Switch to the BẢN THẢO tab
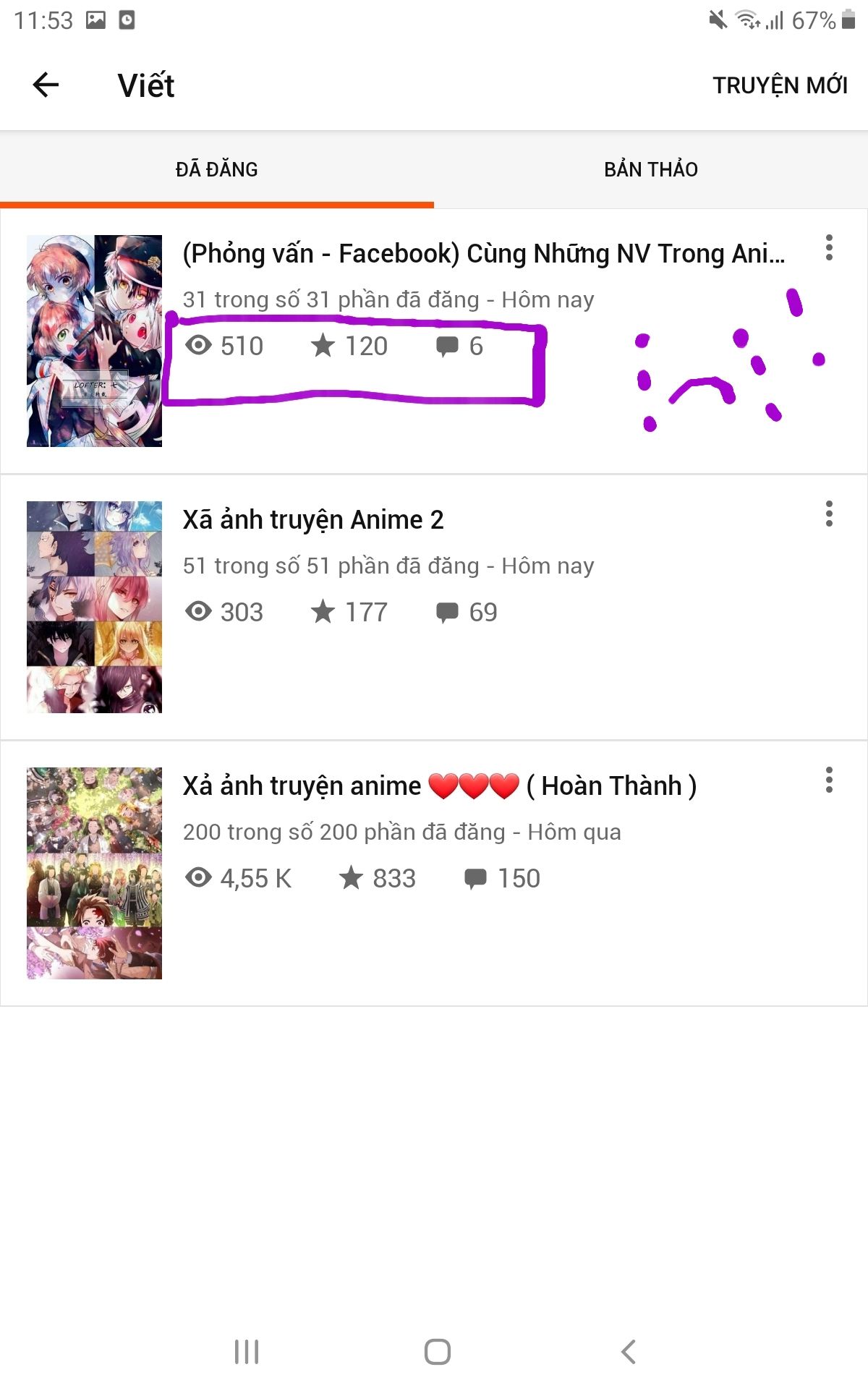 (650, 169)
